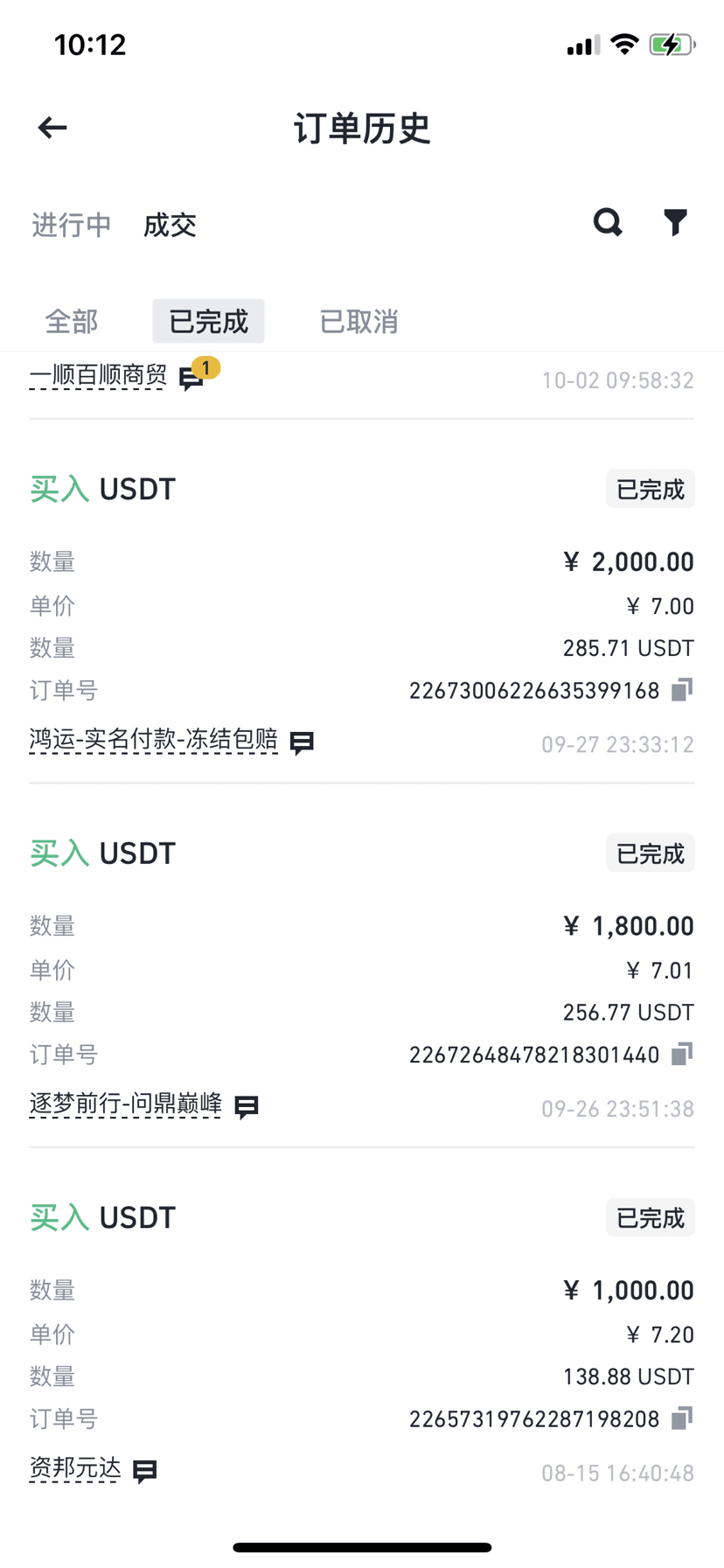This screenshot has height=1568, width=724.
Task: Copy order number 2267300622663539 9168
Action: point(681,690)
